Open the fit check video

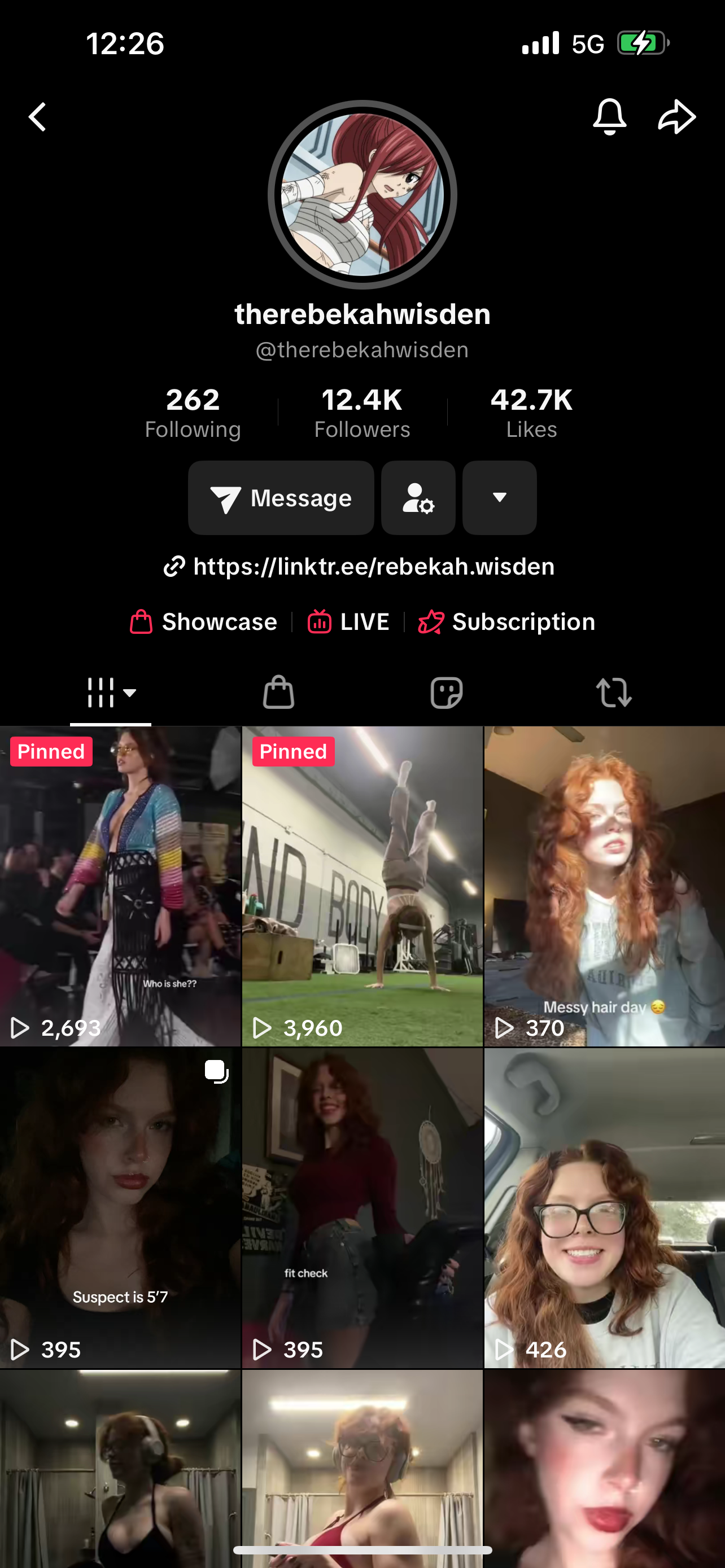coord(362,1208)
